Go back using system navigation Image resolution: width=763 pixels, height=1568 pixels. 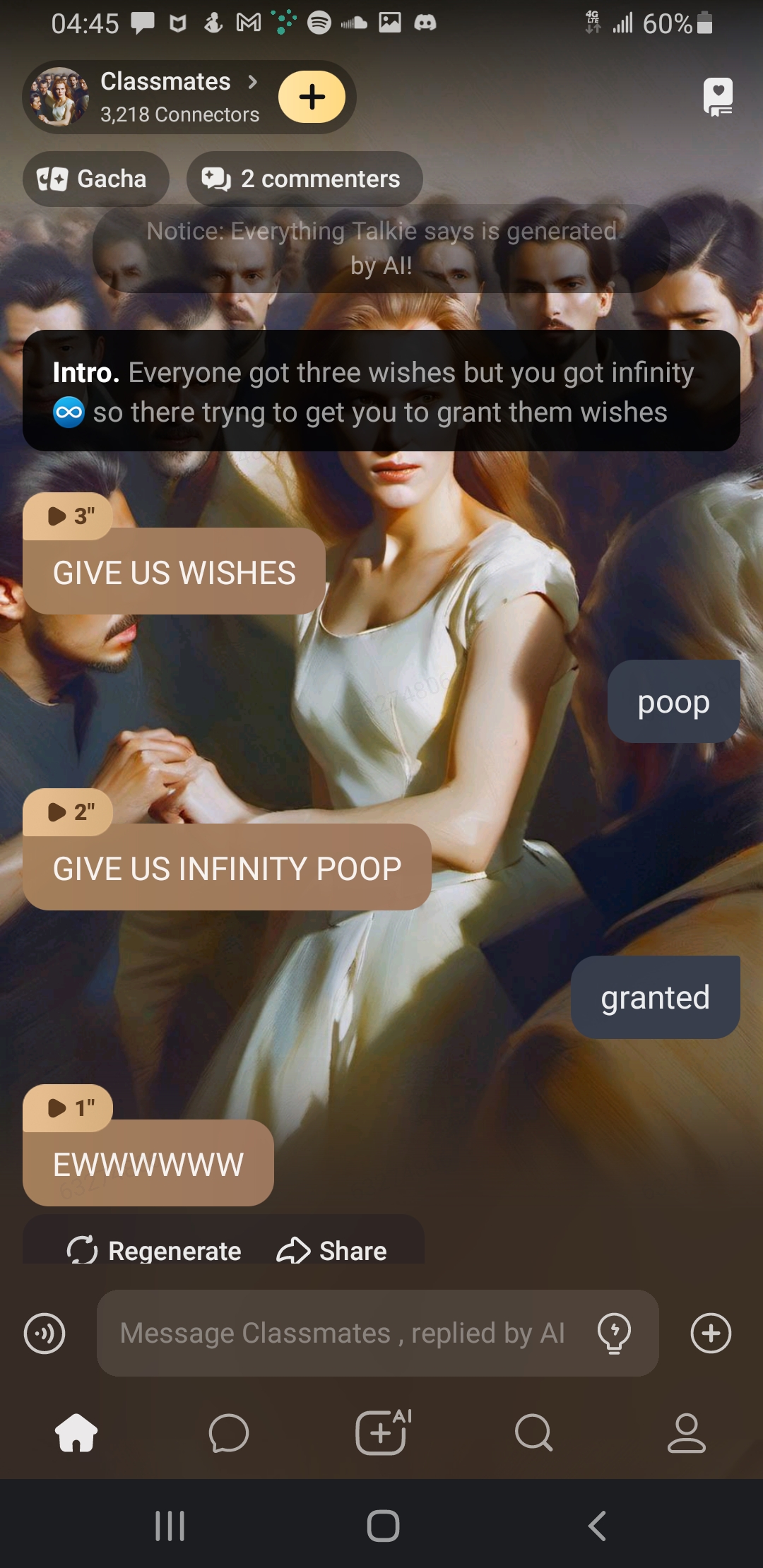click(x=597, y=1526)
